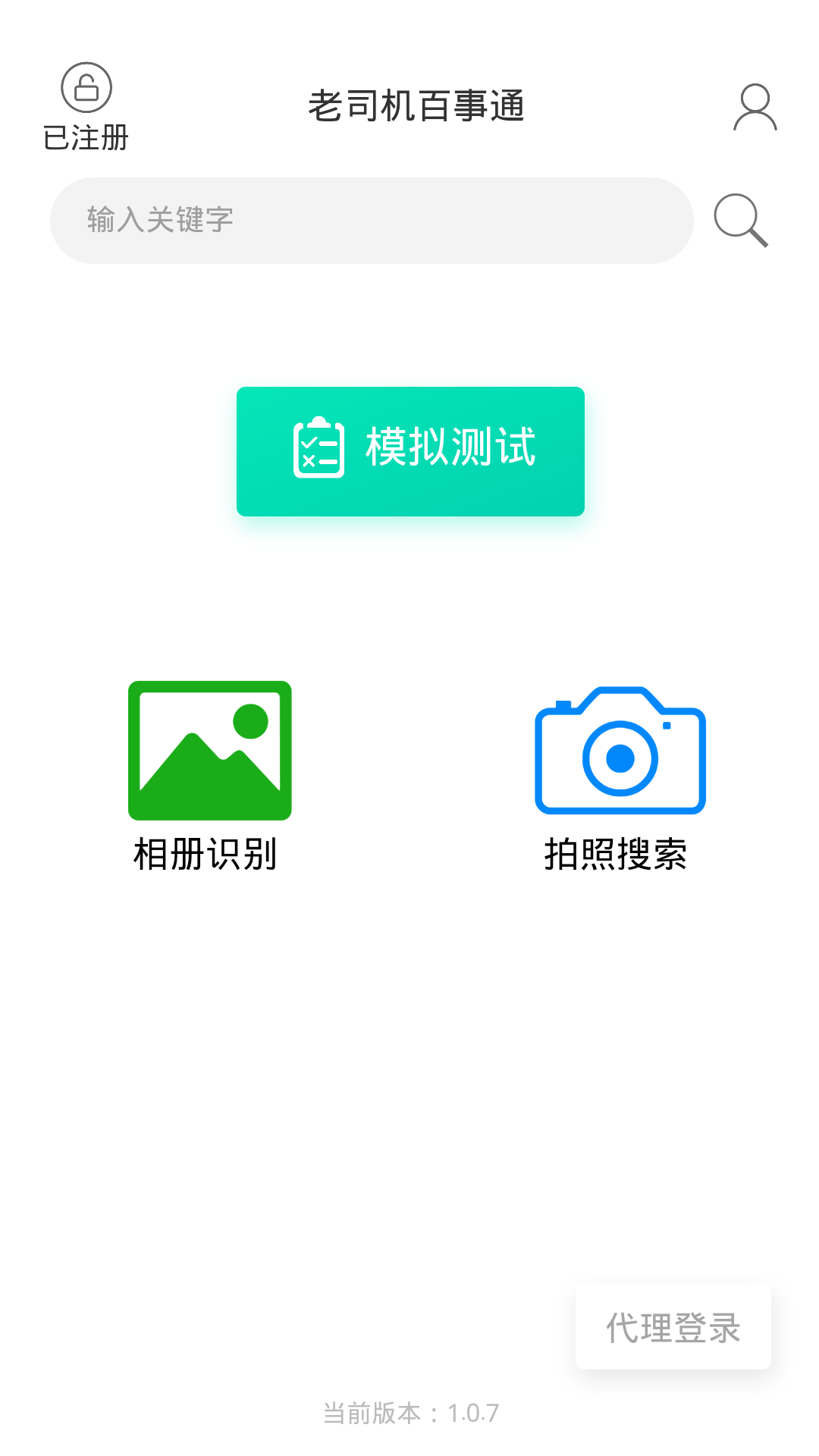Image resolution: width=819 pixels, height=1456 pixels.
Task: Click the 已注册 registration status label
Action: coord(86,136)
